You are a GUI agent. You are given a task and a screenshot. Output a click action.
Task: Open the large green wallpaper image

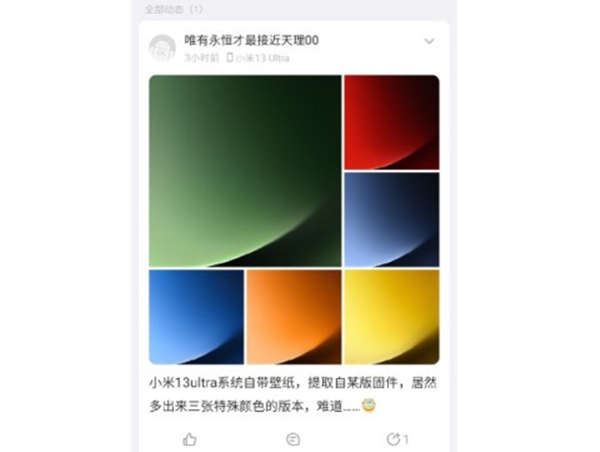tap(245, 170)
